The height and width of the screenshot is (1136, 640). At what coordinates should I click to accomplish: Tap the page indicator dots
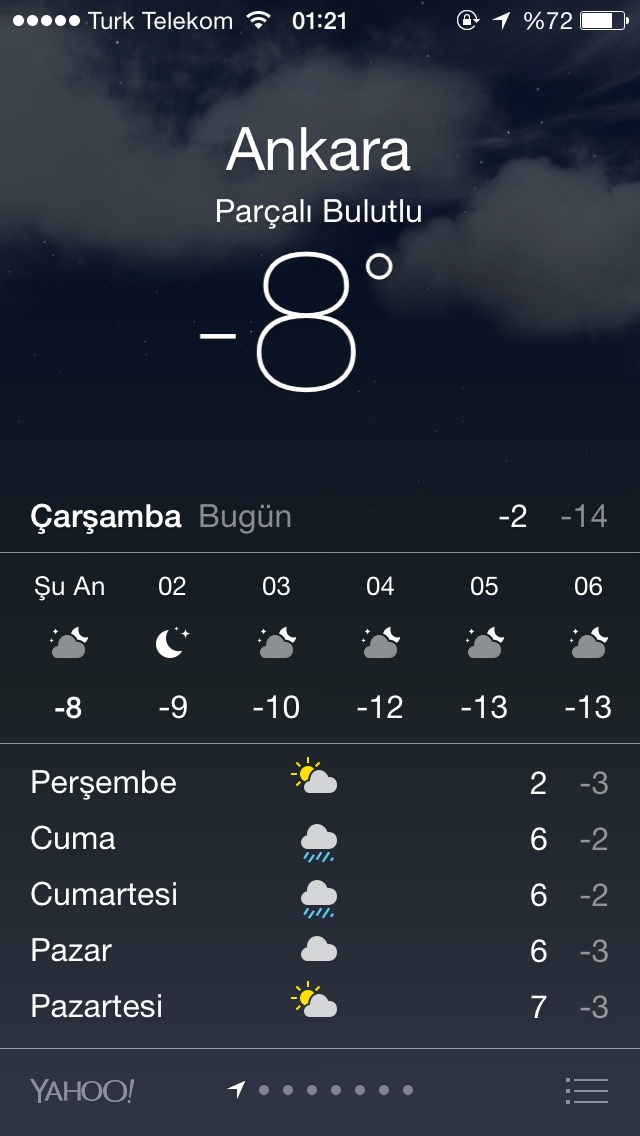322,1090
